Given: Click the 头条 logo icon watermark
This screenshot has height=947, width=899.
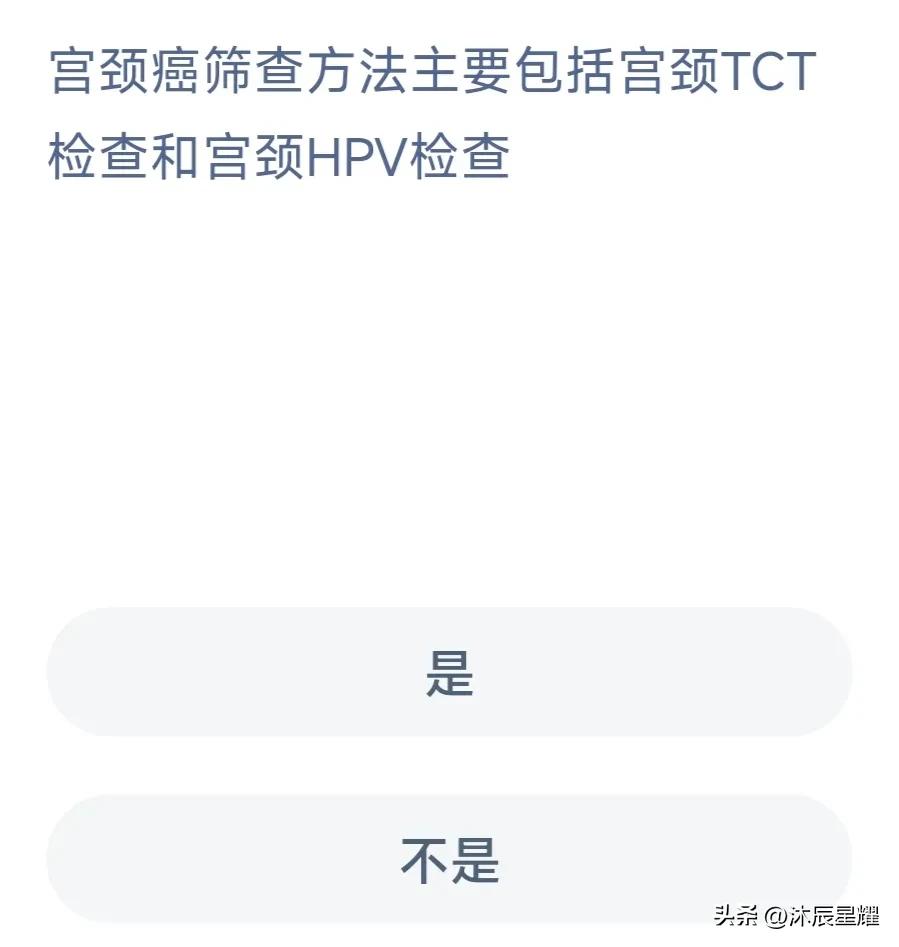Looking at the screenshot, I should pyautogui.click(x=737, y=915).
